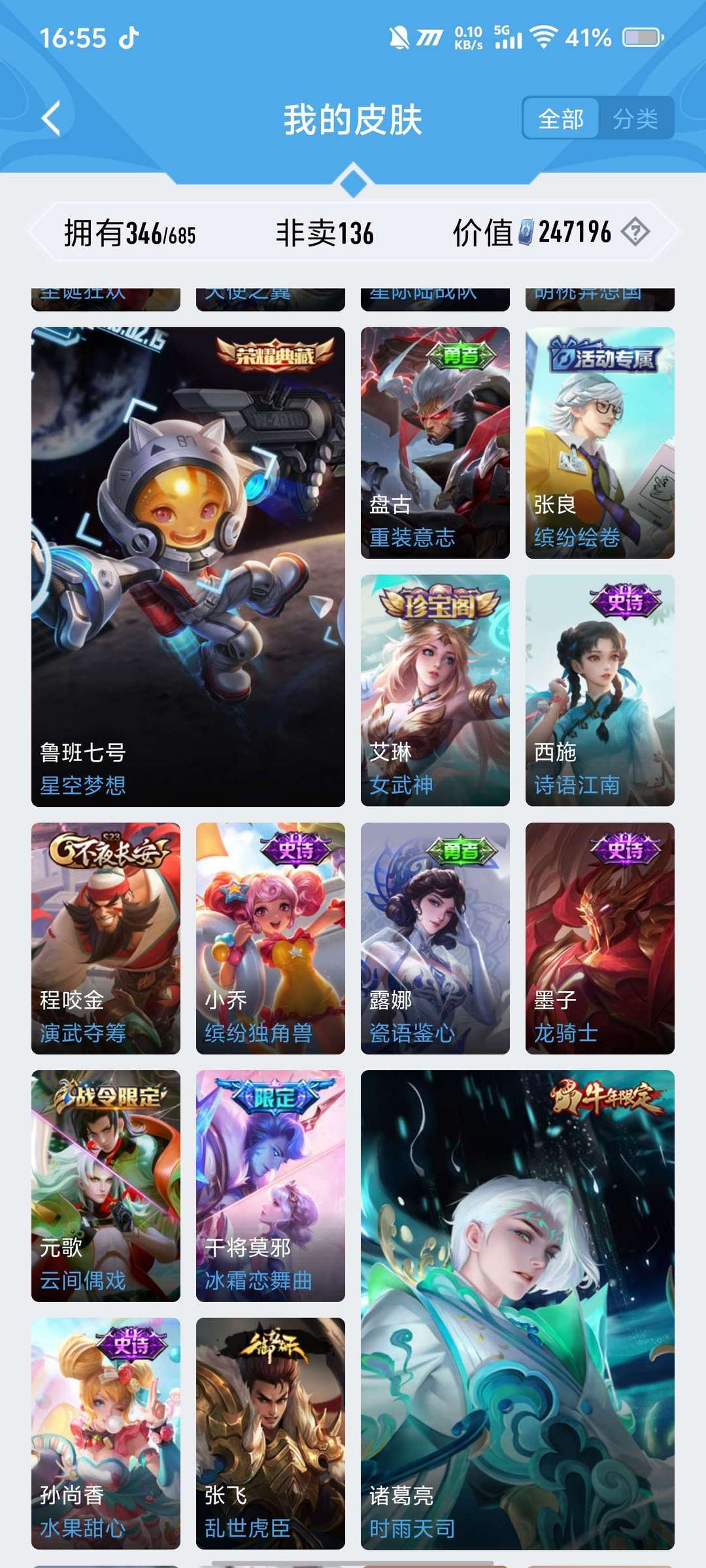Open 张飞 乱世虎臣 skin card
This screenshot has height=1568, width=706.
271,1433
